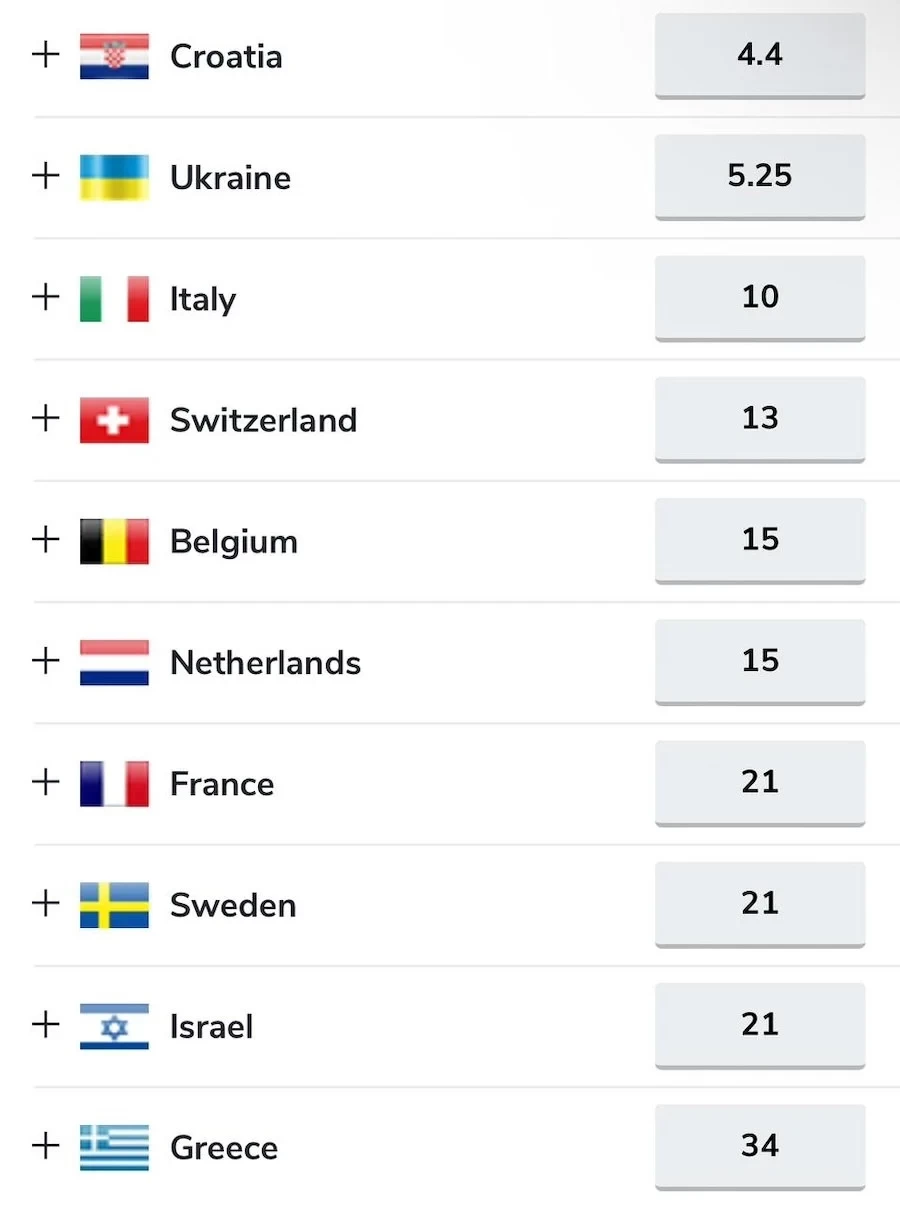Click the Ukraine flag icon
This screenshot has width=900, height=1205.
112,176
